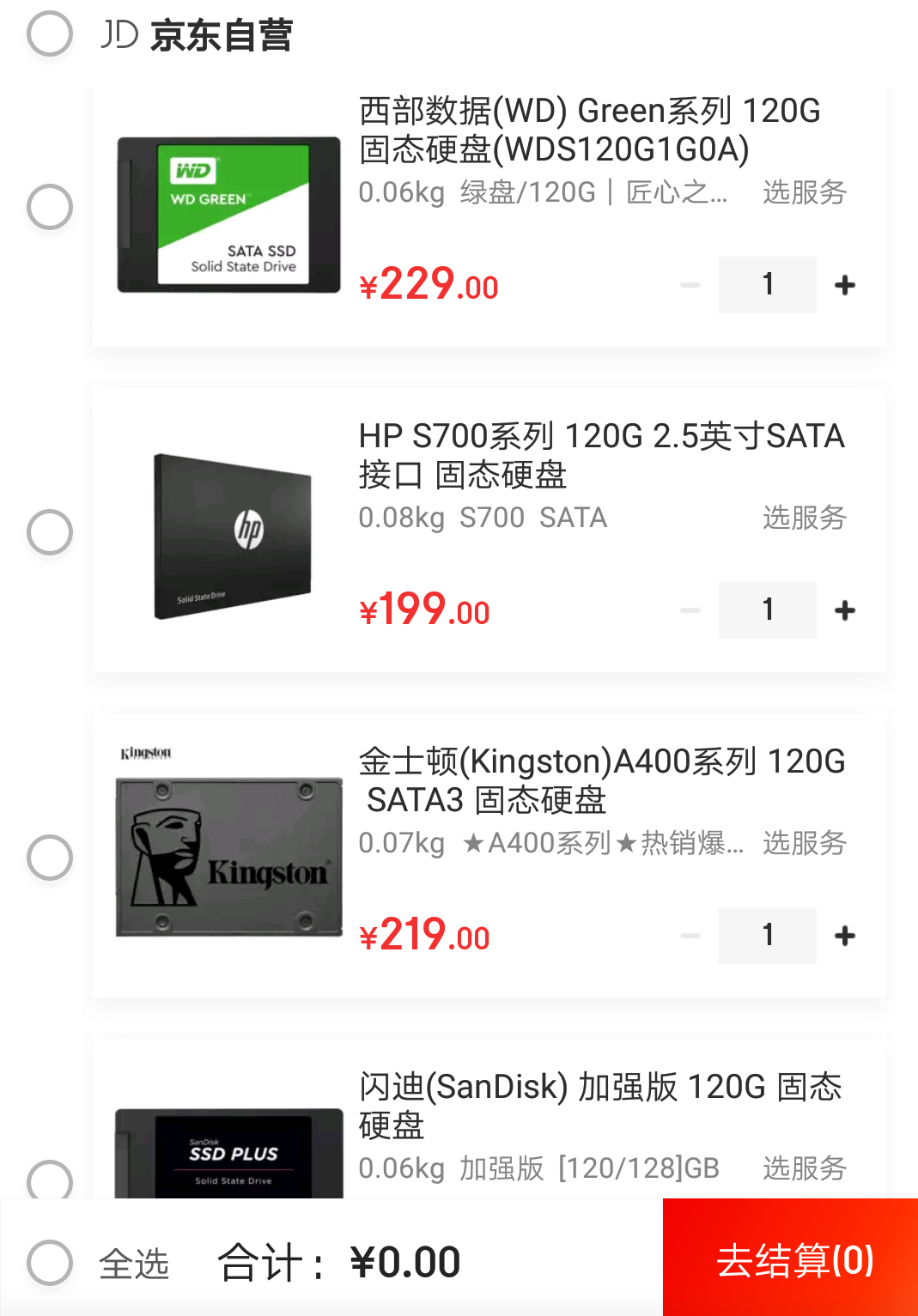Tick the 全选 select-all checkbox
Image resolution: width=918 pixels, height=1316 pixels.
pyautogui.click(x=50, y=1263)
